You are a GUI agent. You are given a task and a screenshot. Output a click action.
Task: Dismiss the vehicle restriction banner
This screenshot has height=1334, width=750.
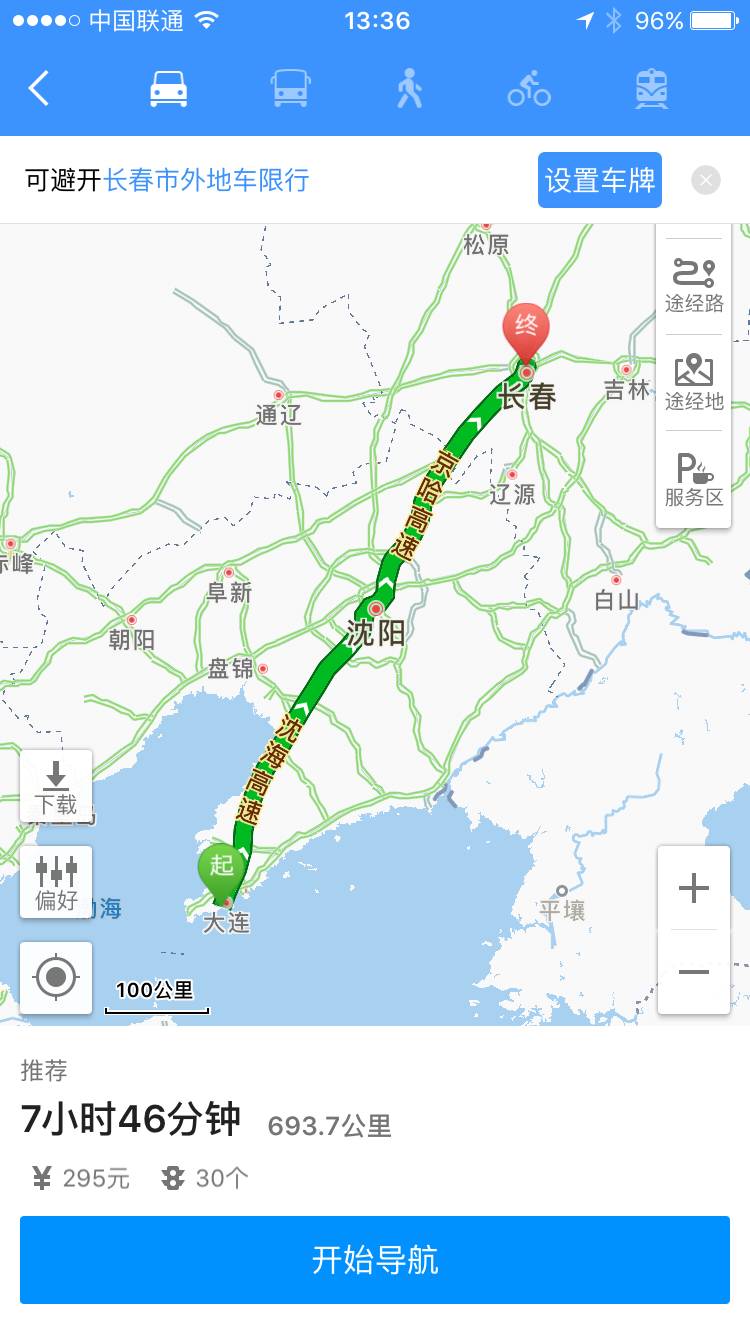coord(706,180)
